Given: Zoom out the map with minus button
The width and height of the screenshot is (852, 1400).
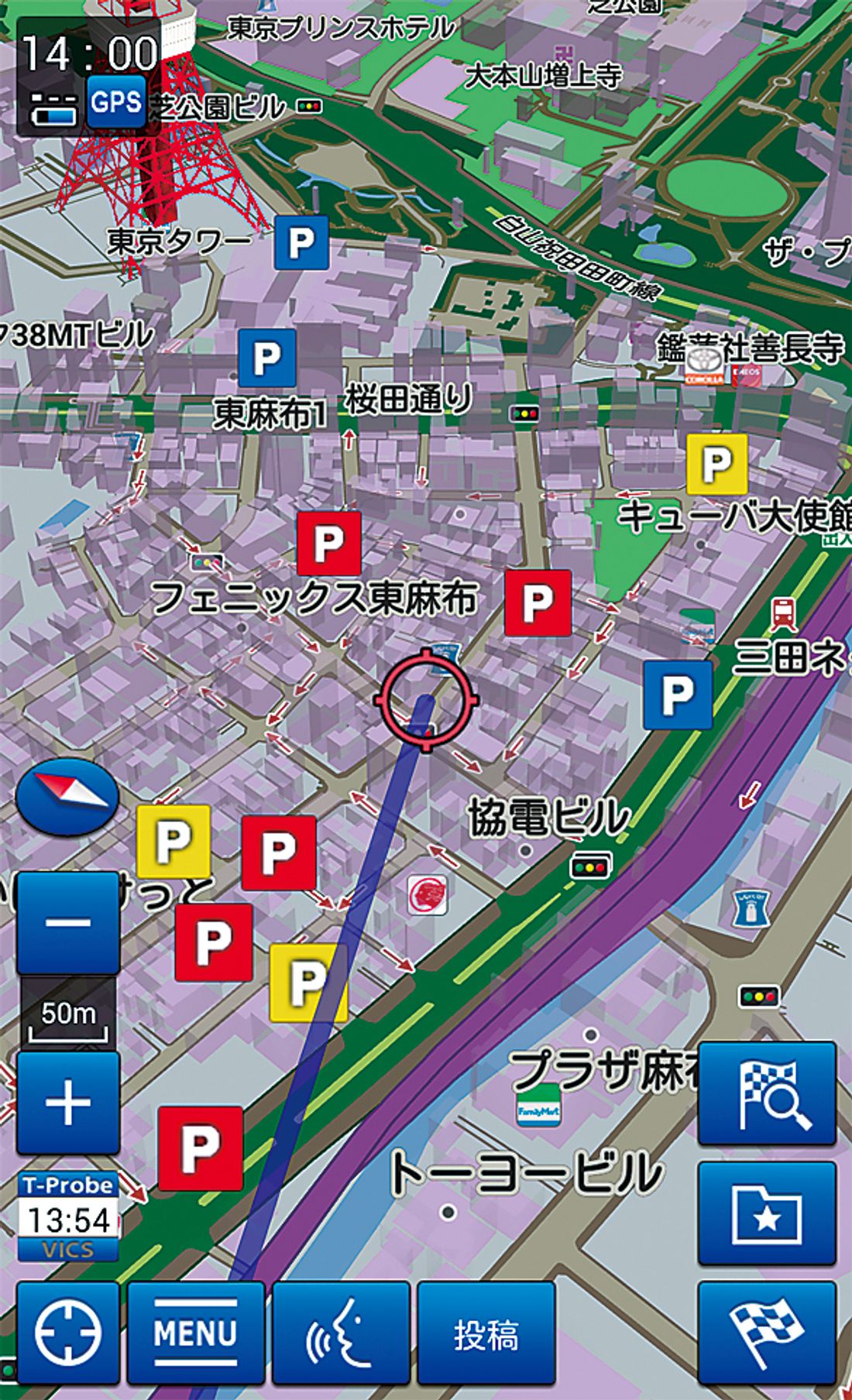Looking at the screenshot, I should 68,923.
